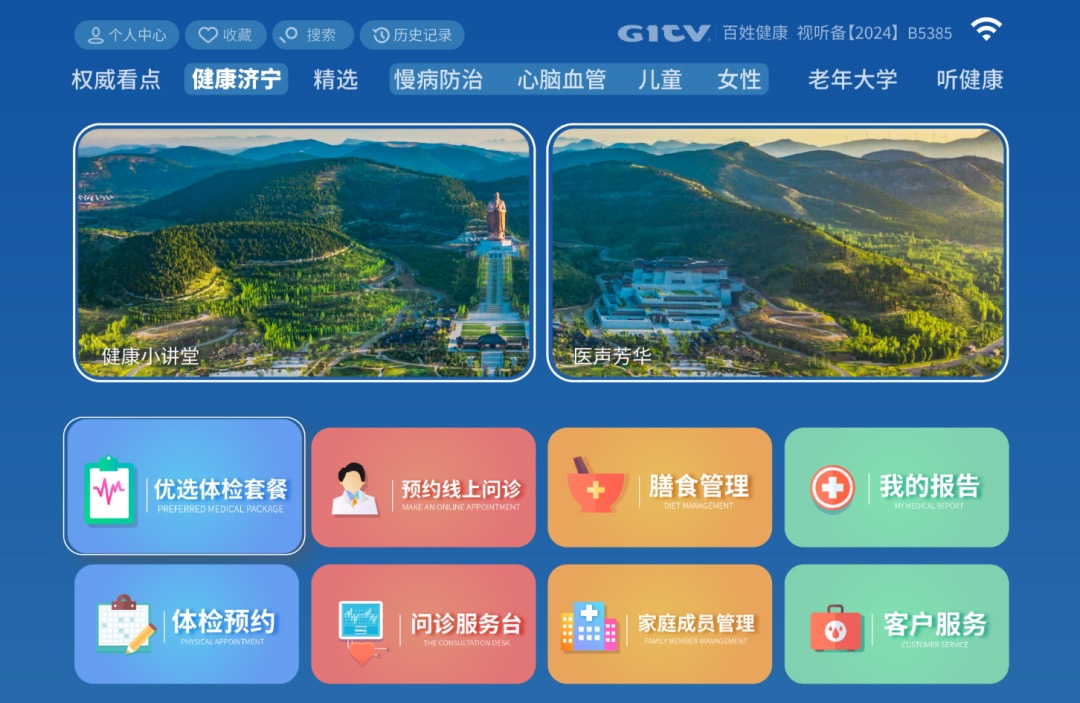Open the 搜索 search
The height and width of the screenshot is (703, 1080).
(312, 35)
